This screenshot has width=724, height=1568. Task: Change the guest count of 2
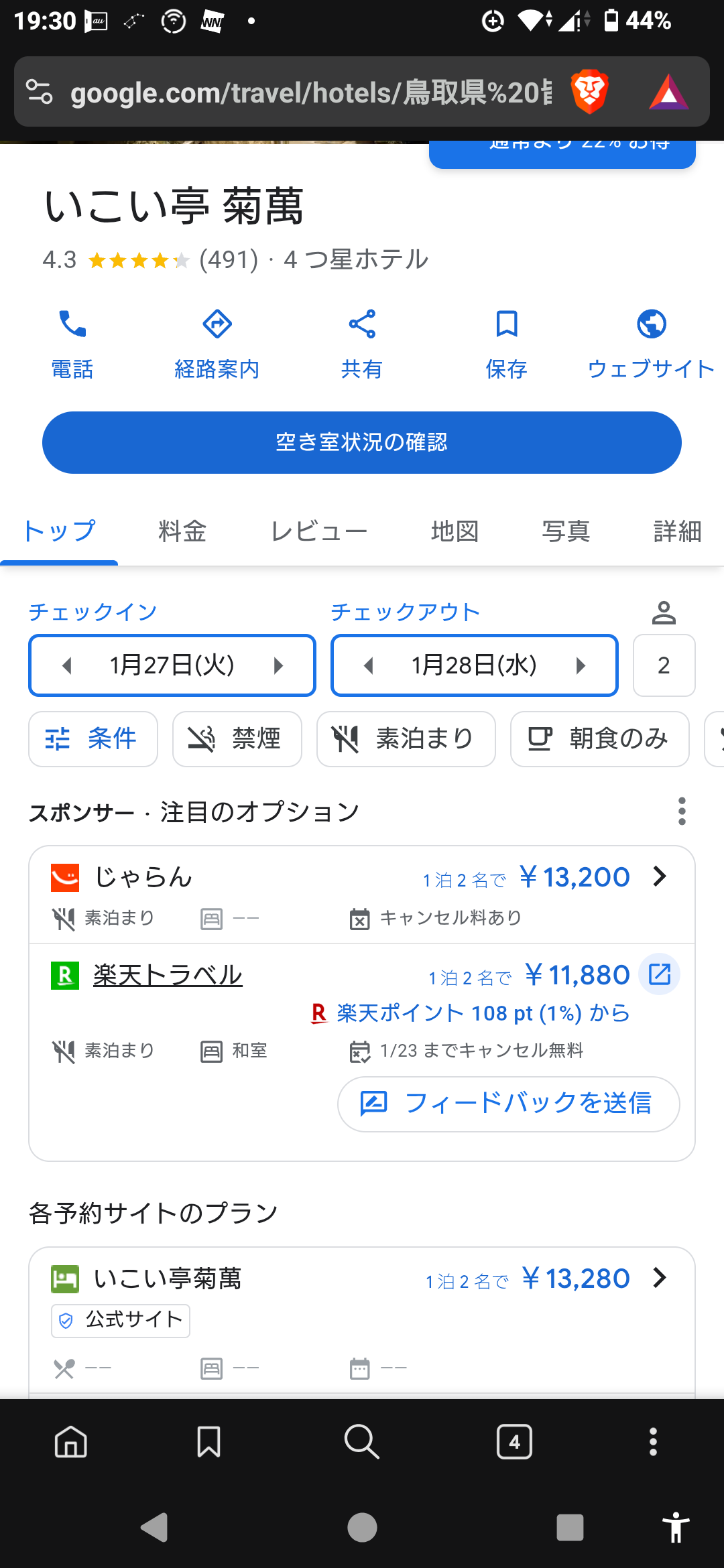pos(664,665)
